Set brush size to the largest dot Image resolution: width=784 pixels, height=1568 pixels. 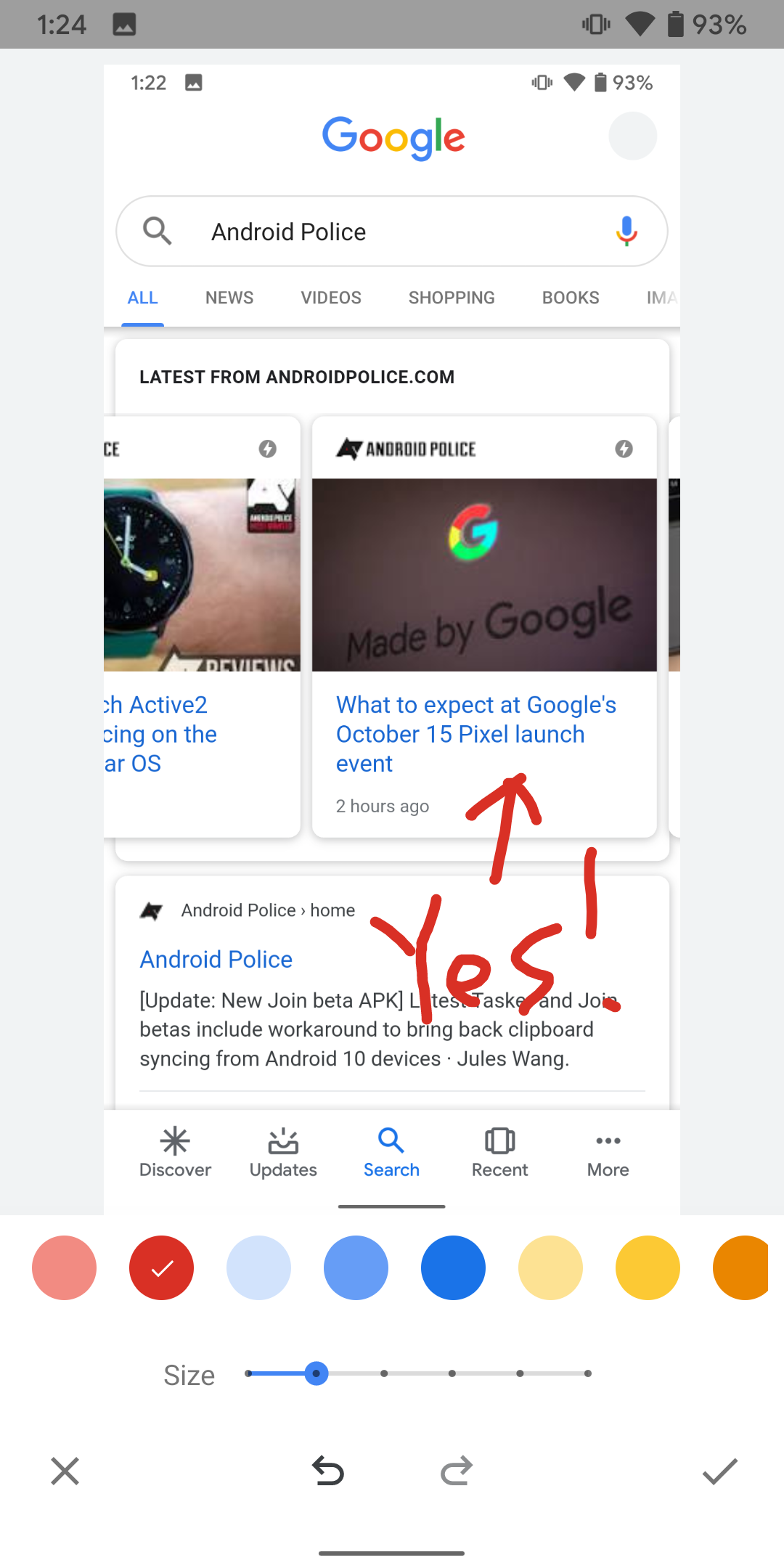[x=588, y=1373]
